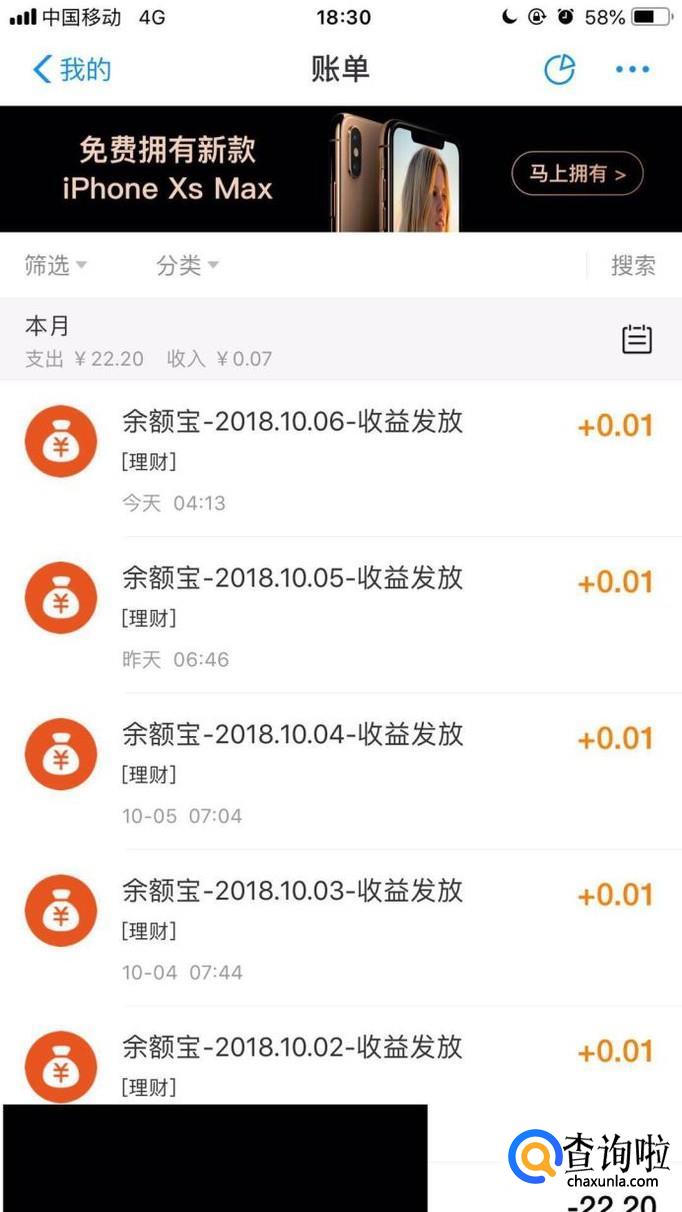This screenshot has height=1212, width=682.
Task: Open 搜索 to search bills
Action: [x=633, y=265]
